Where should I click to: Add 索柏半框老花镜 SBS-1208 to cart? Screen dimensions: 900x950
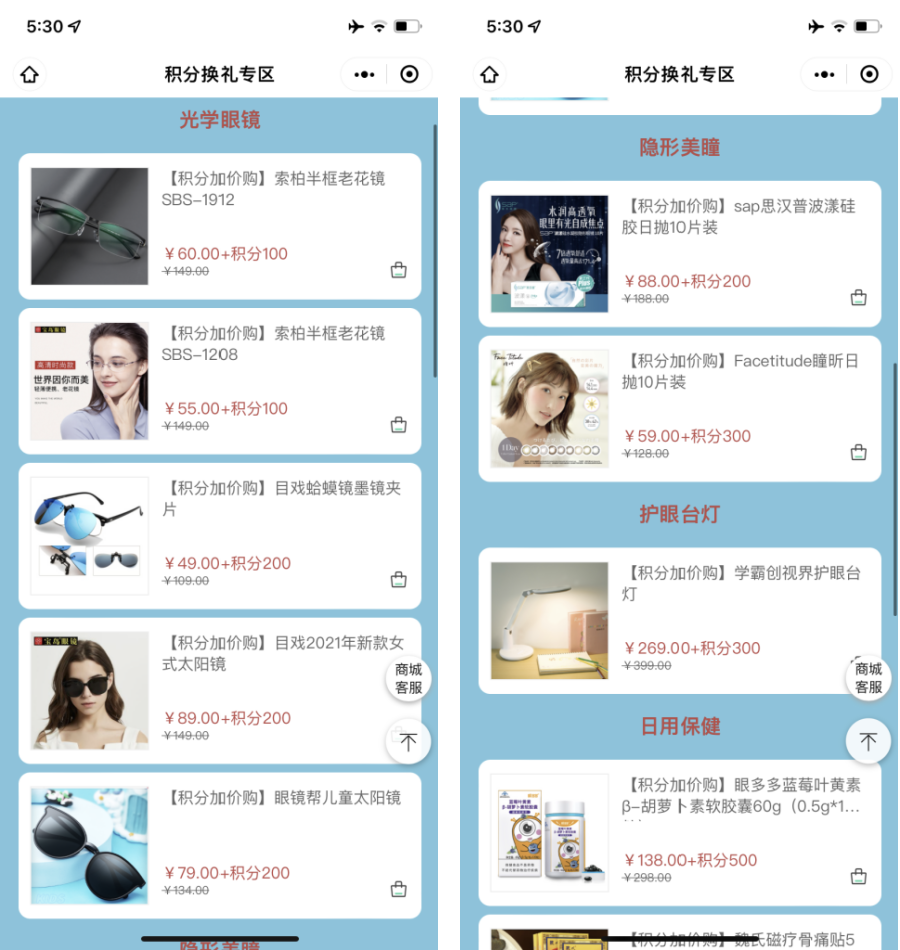398,425
